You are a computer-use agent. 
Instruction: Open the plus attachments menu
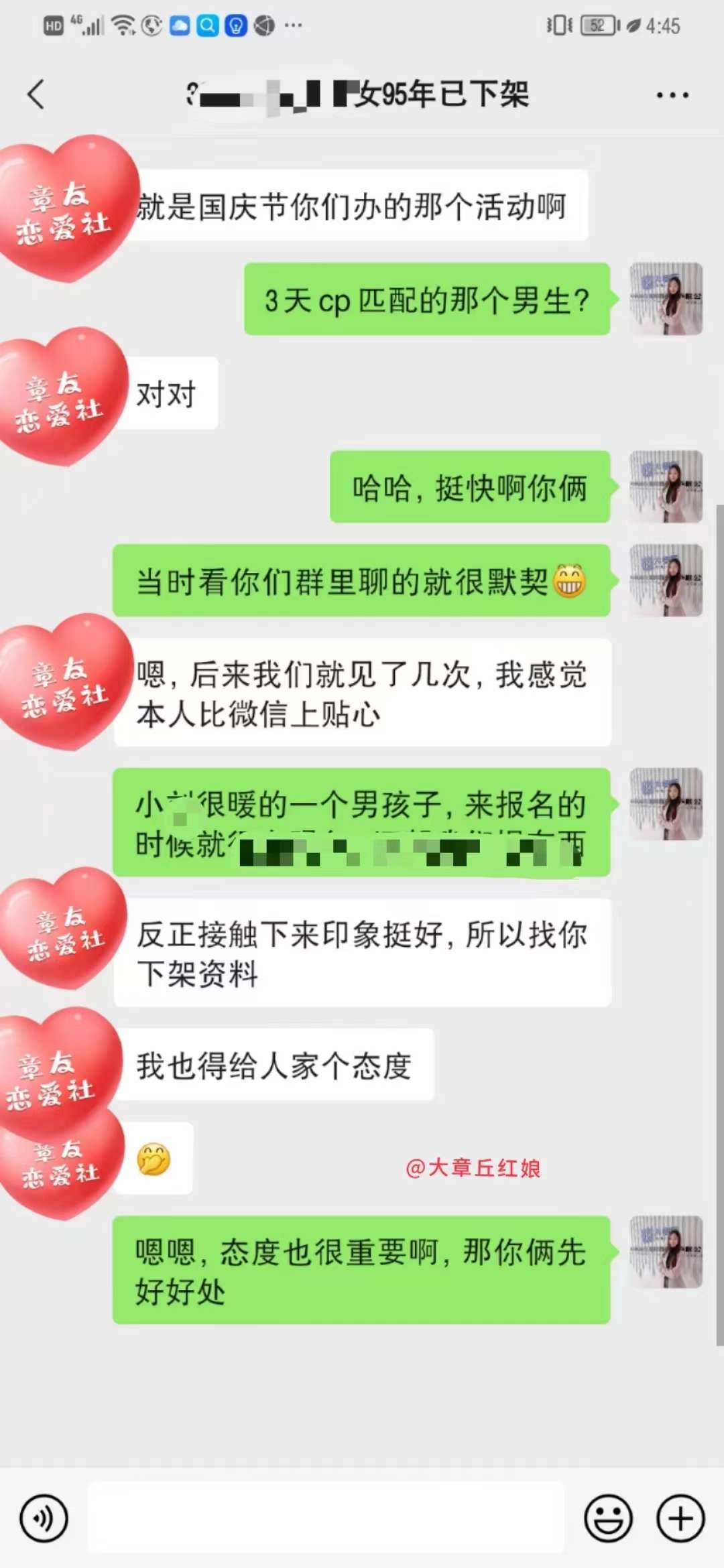pos(680,1518)
